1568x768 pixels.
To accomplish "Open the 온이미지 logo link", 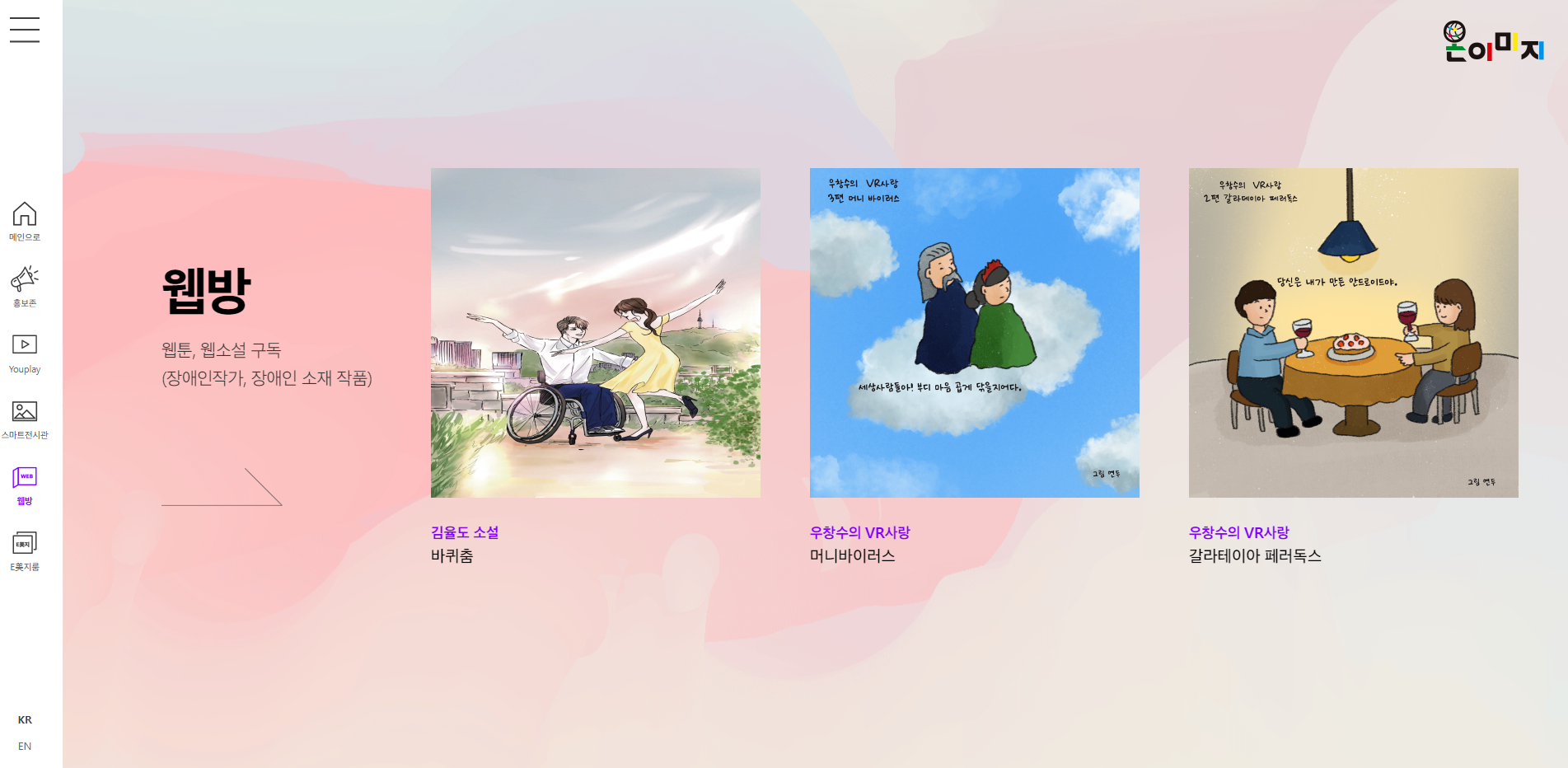I will pos(1492,42).
